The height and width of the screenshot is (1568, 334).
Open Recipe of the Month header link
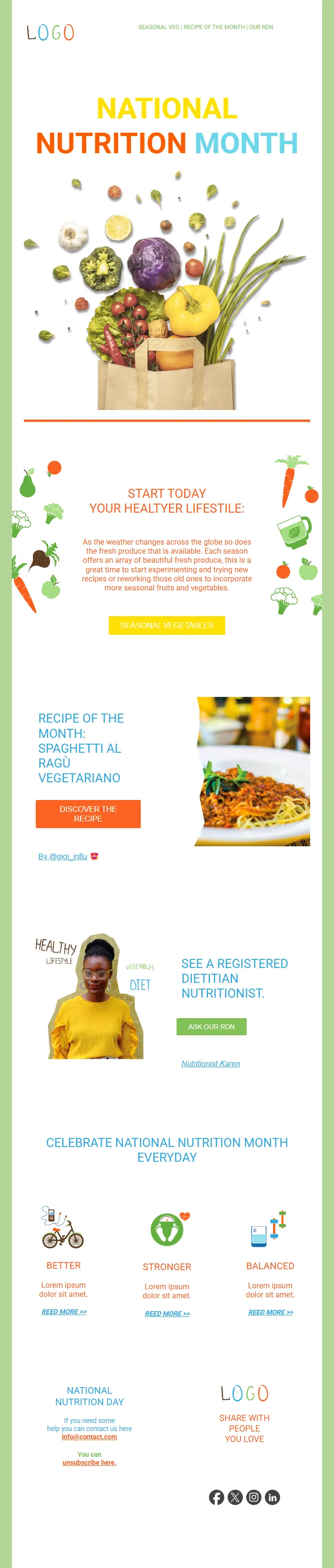214,27
